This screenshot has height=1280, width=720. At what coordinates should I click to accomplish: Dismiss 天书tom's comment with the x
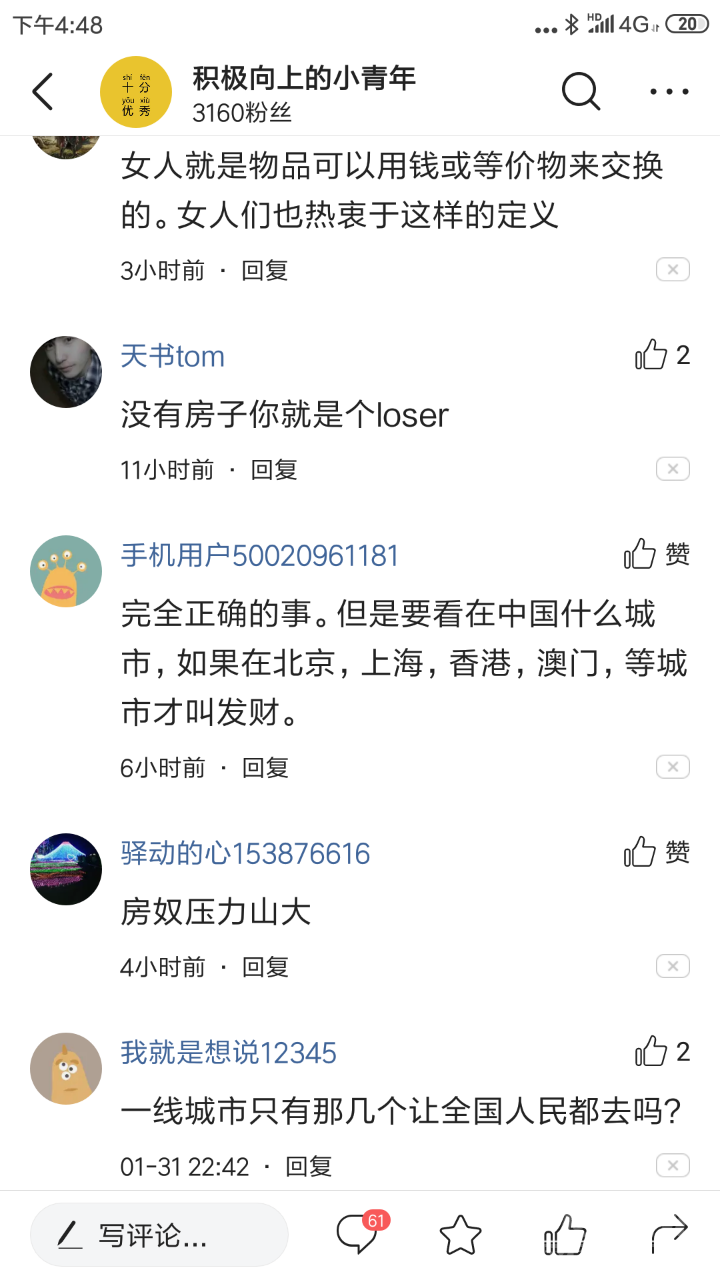coord(672,469)
